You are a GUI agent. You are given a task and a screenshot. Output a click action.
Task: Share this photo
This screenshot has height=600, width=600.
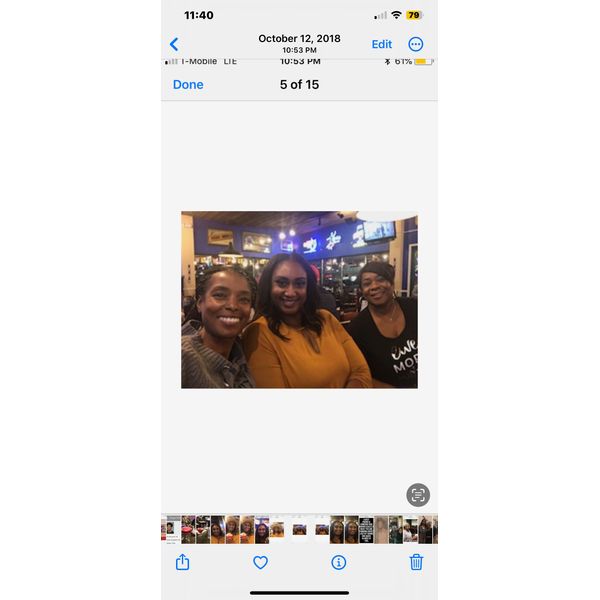pyautogui.click(x=183, y=562)
